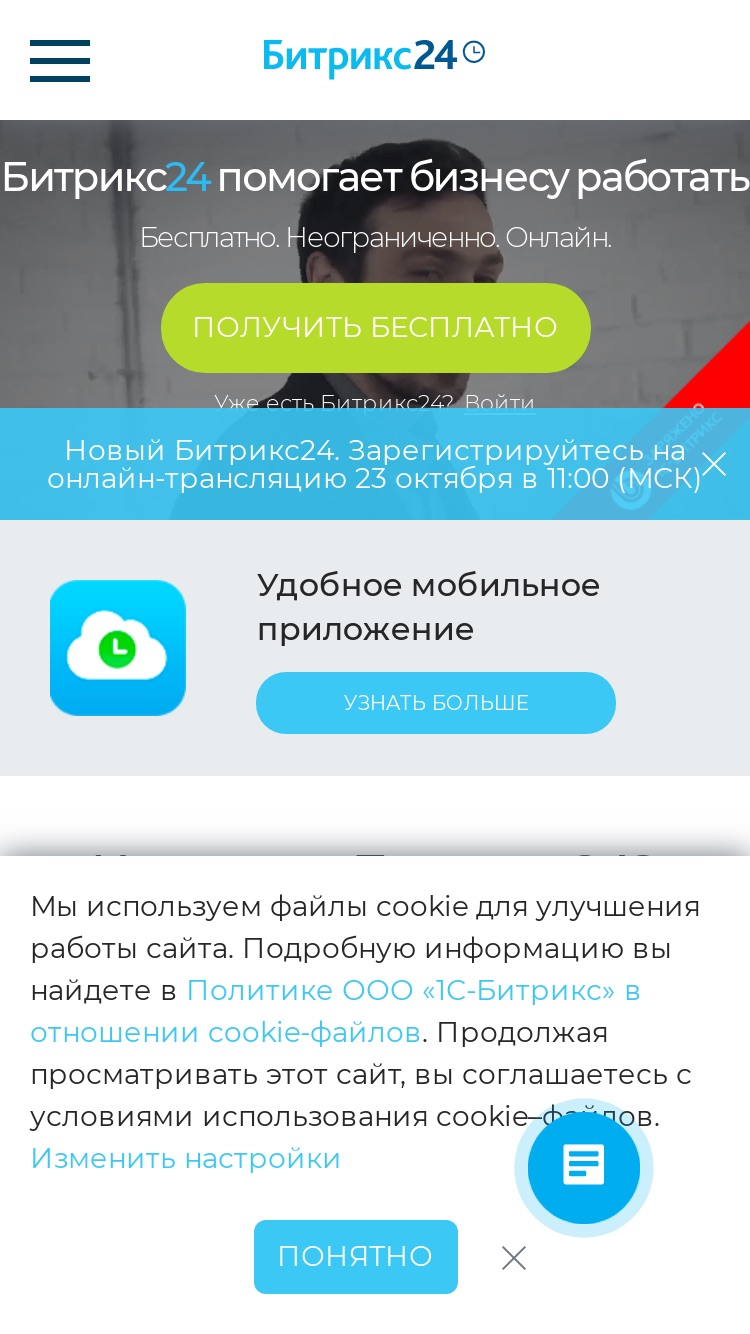Tap УЗНАТЬ БОЛЬШЕ about the mobile app

click(436, 703)
